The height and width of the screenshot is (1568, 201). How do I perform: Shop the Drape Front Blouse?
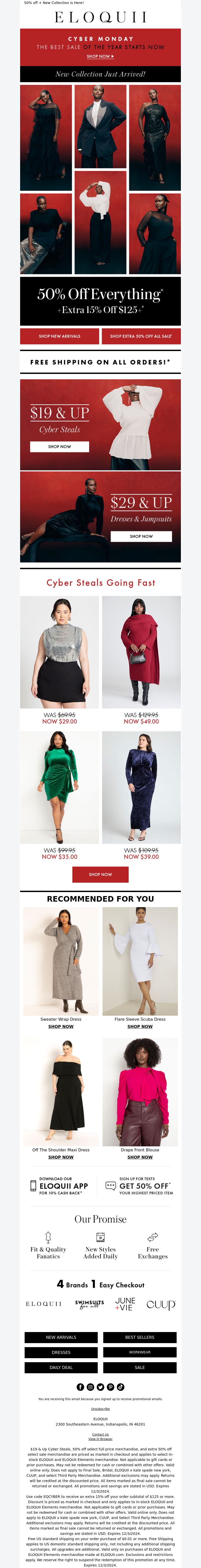click(140, 1157)
